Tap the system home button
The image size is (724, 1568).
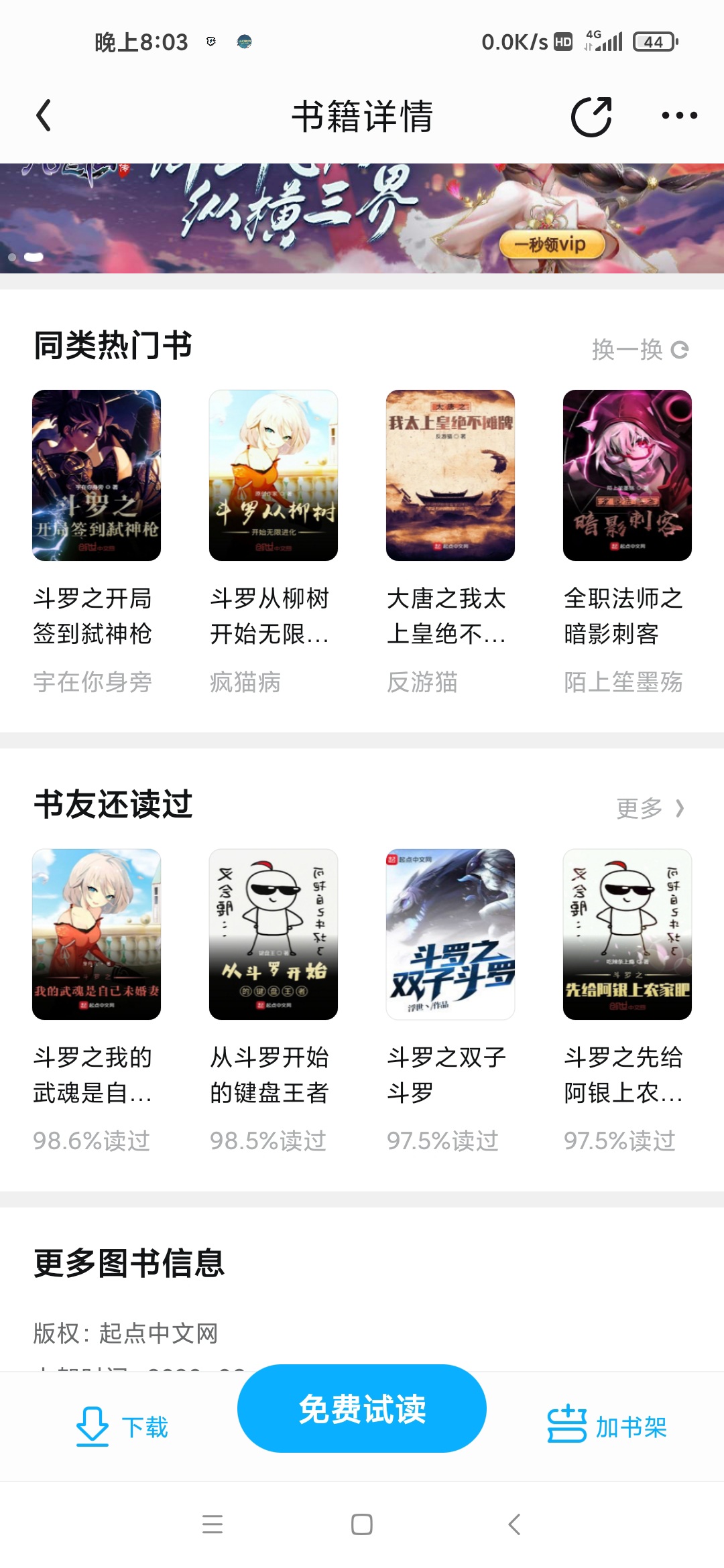click(x=362, y=1524)
